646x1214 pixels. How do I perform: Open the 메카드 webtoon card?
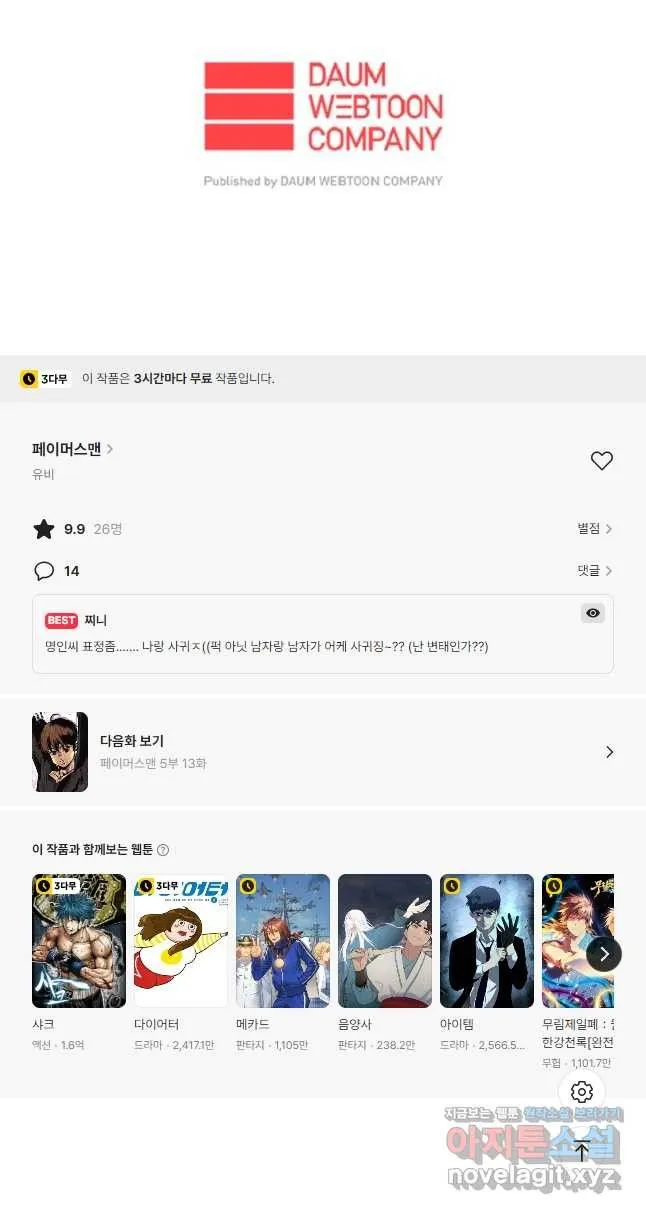[x=283, y=962]
